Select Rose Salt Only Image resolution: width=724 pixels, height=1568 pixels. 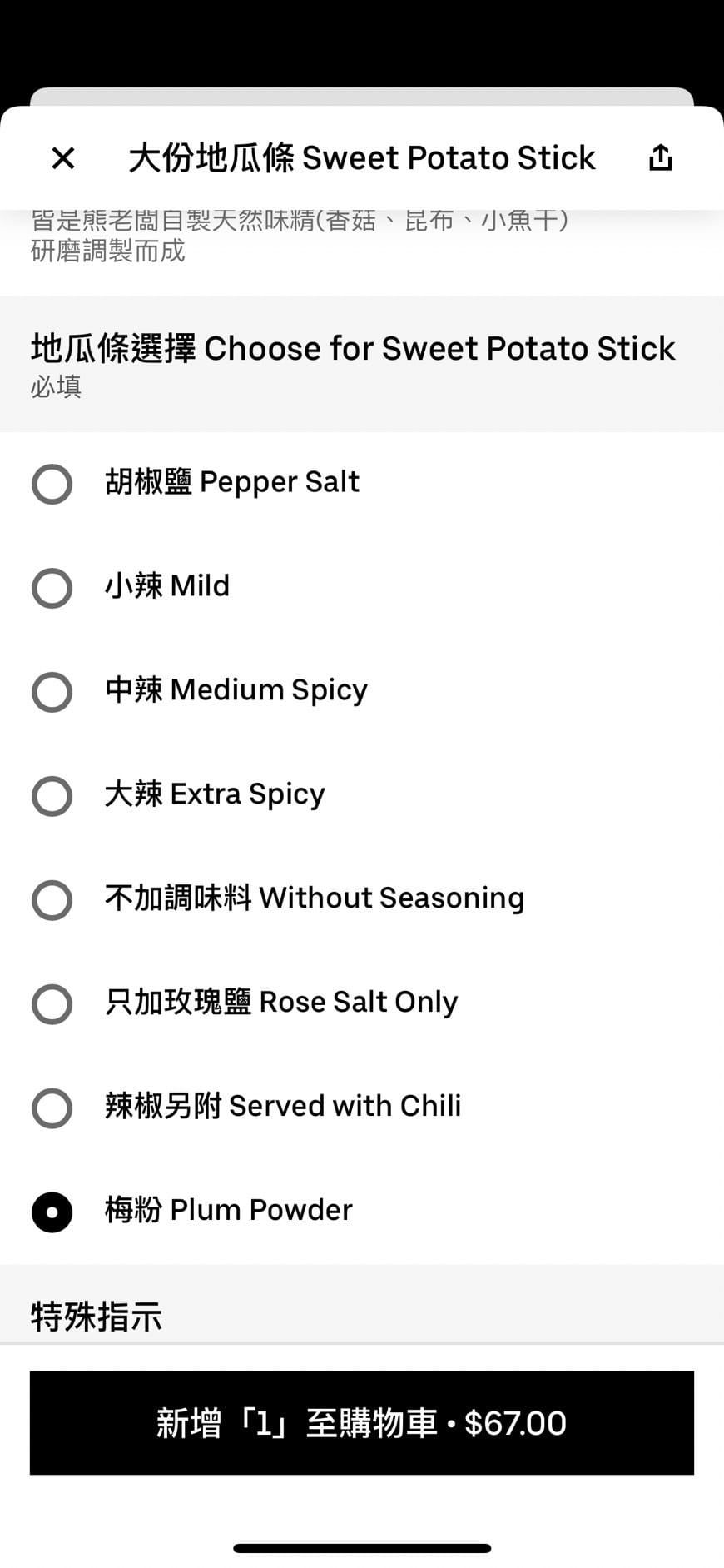(52, 1004)
